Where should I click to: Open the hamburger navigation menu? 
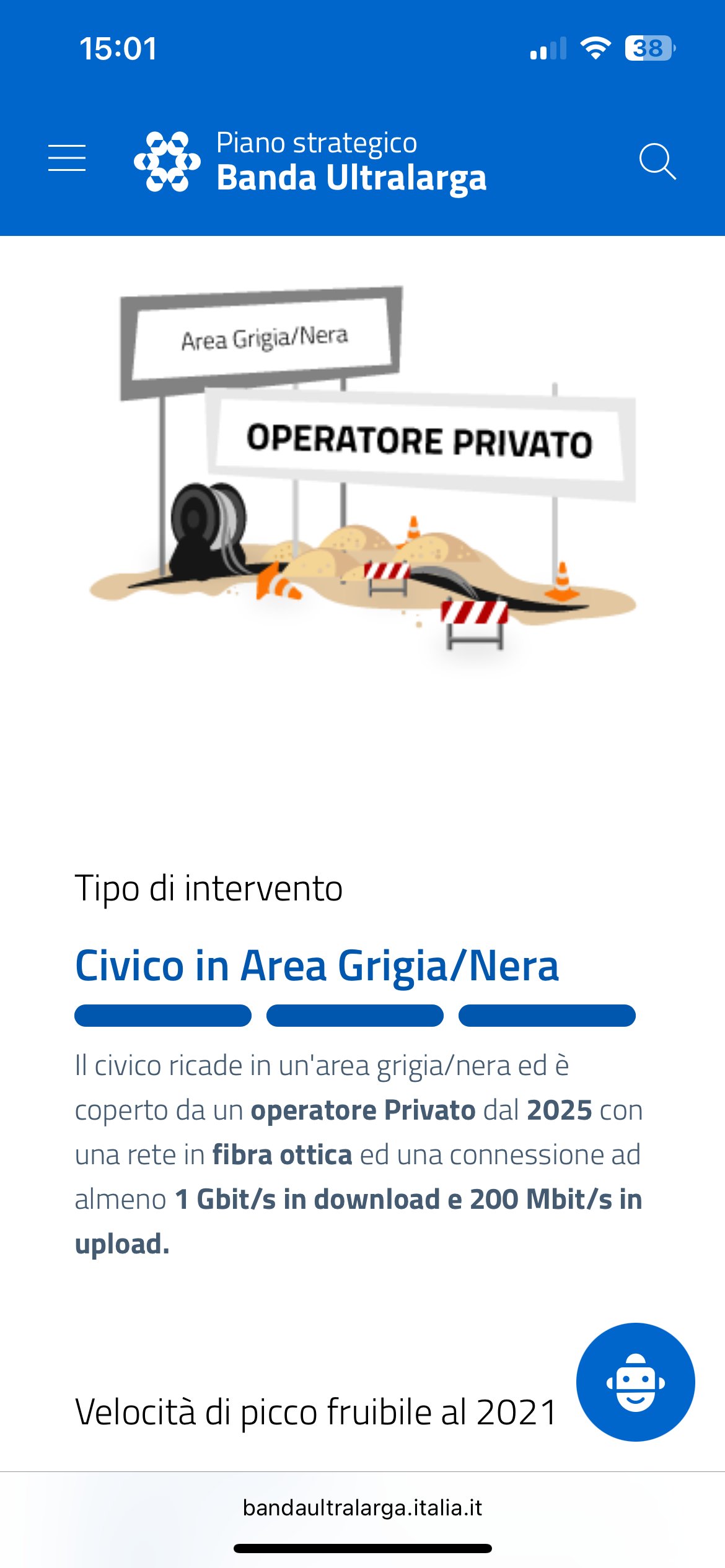pos(67,158)
